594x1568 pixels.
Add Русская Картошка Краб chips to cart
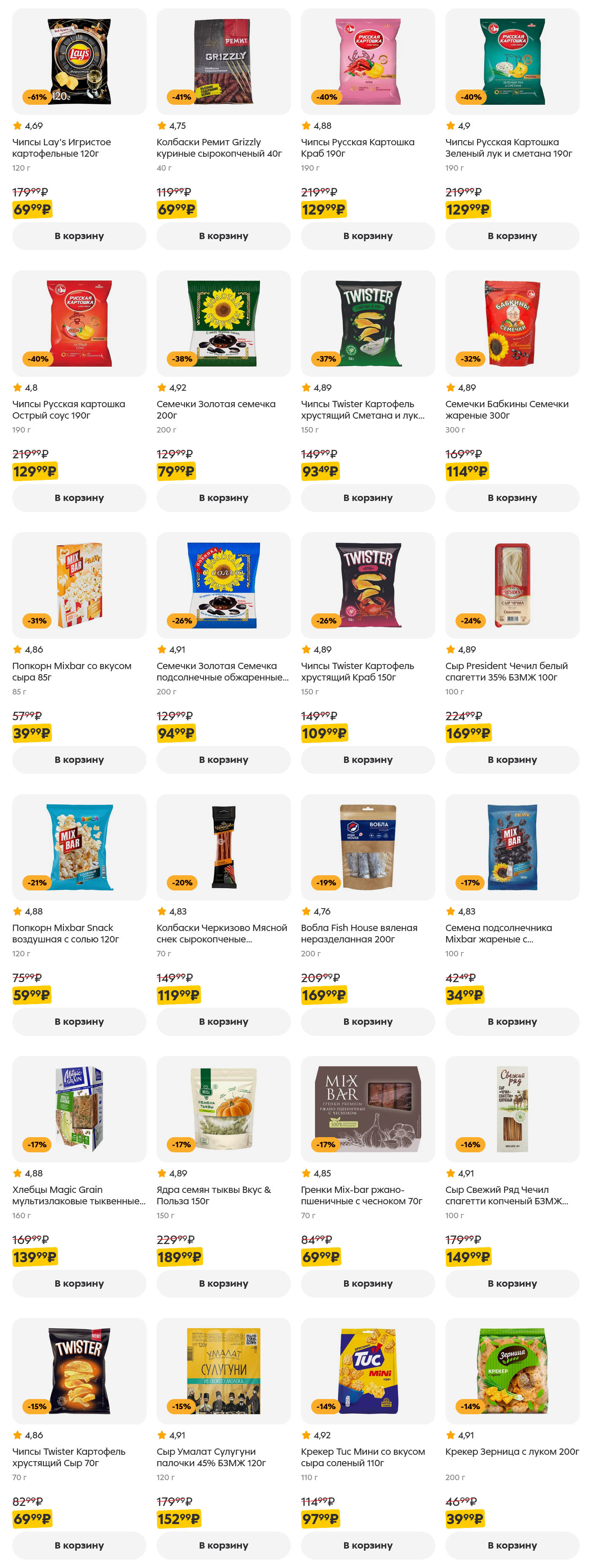[368, 236]
